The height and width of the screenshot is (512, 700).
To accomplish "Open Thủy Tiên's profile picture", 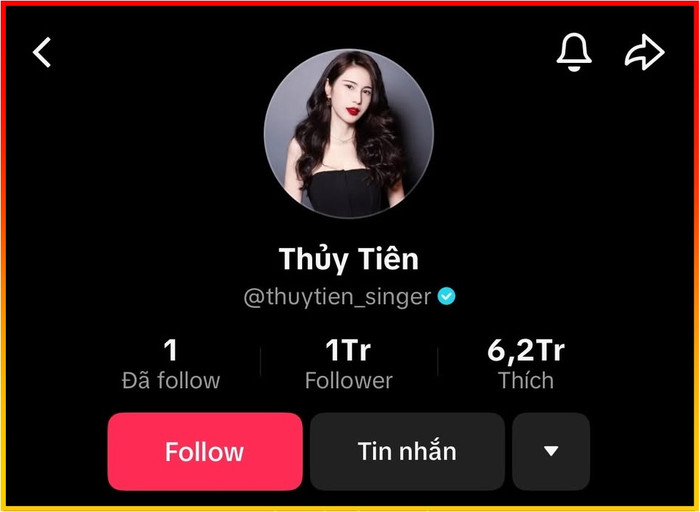I will click(349, 133).
